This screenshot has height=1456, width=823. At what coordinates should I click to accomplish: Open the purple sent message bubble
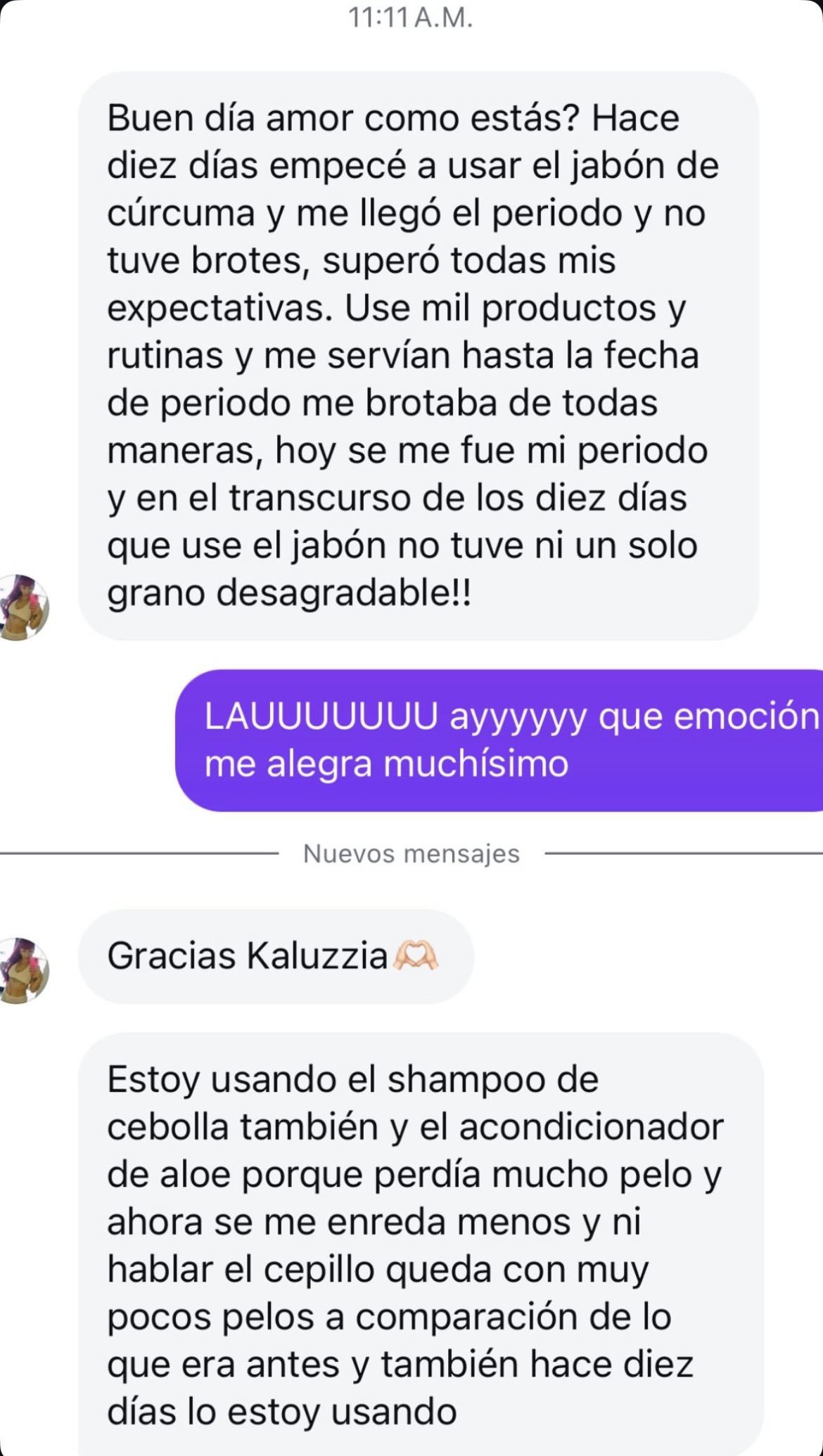click(499, 738)
